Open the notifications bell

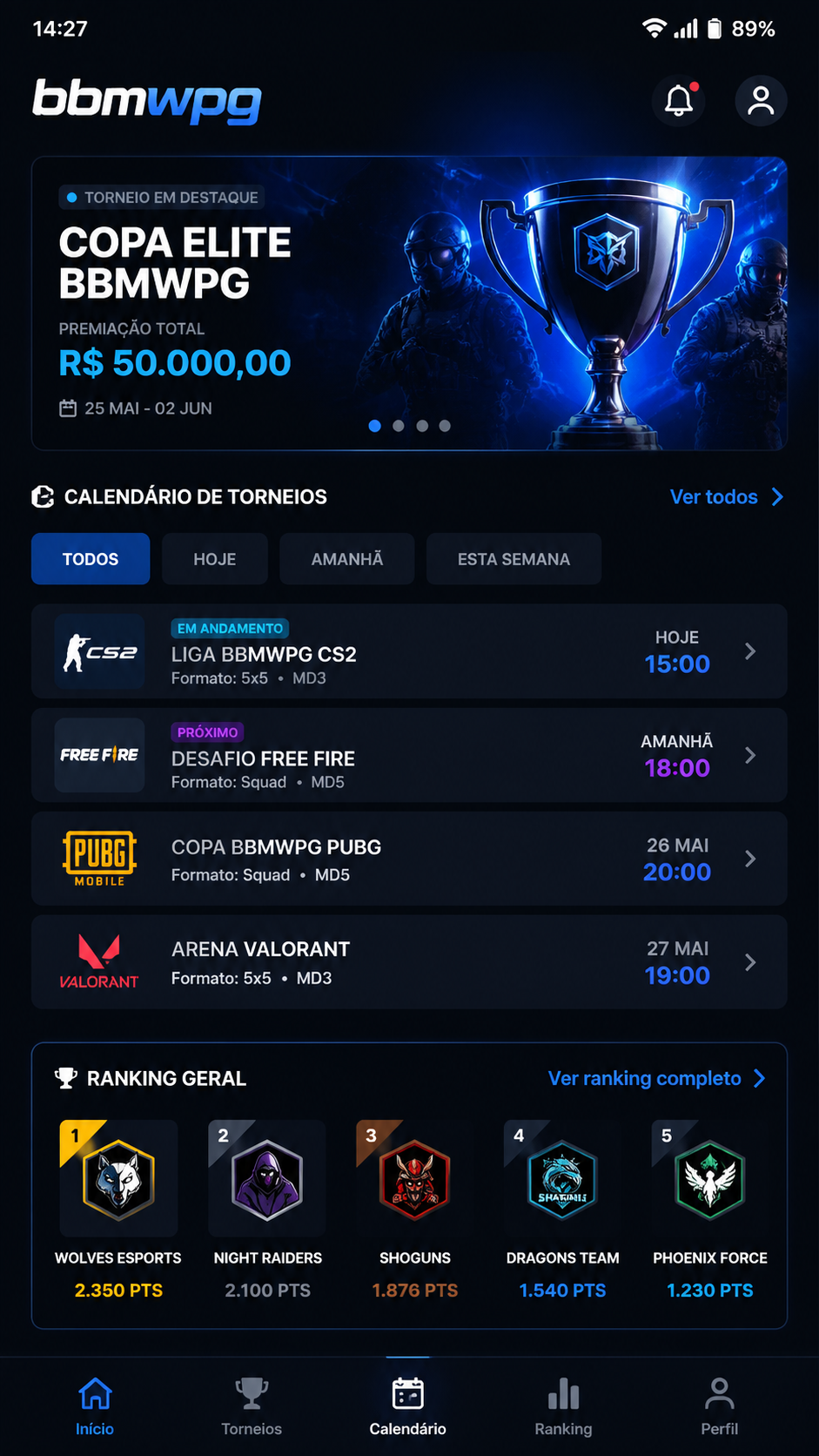[x=678, y=101]
